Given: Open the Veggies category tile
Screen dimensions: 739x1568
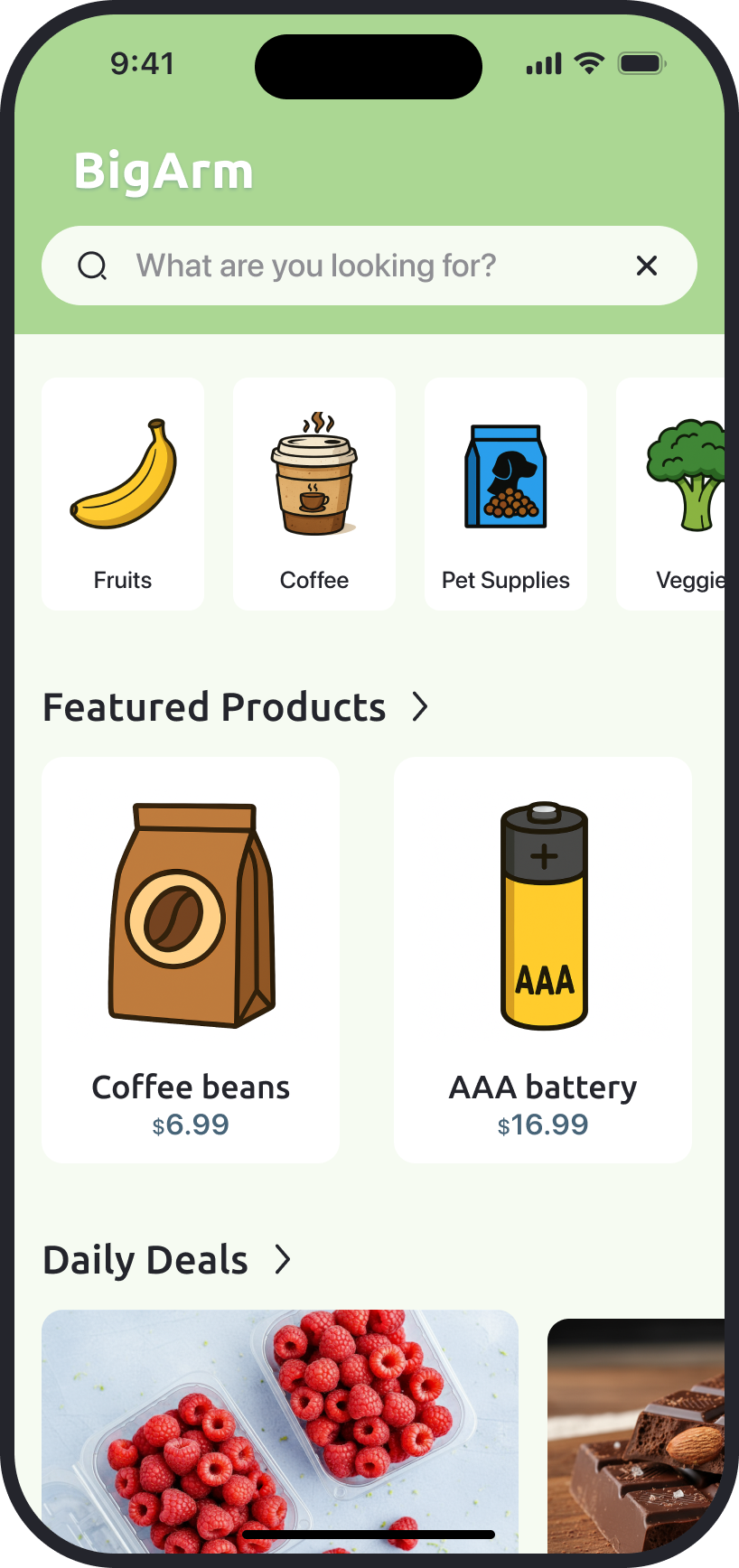Looking at the screenshot, I should coord(673,494).
